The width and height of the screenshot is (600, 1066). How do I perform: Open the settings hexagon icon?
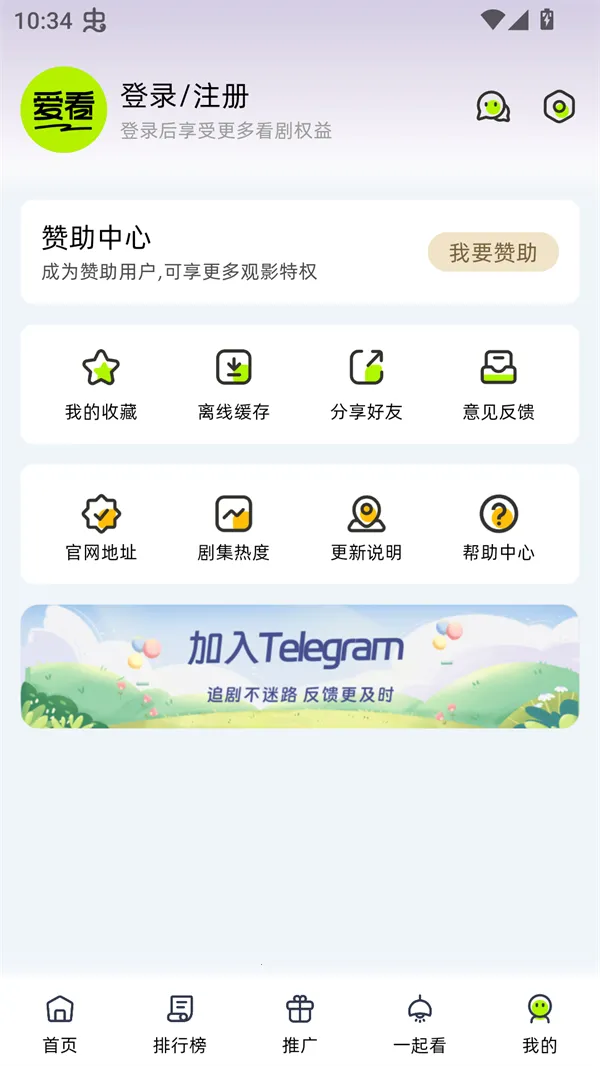[559, 107]
